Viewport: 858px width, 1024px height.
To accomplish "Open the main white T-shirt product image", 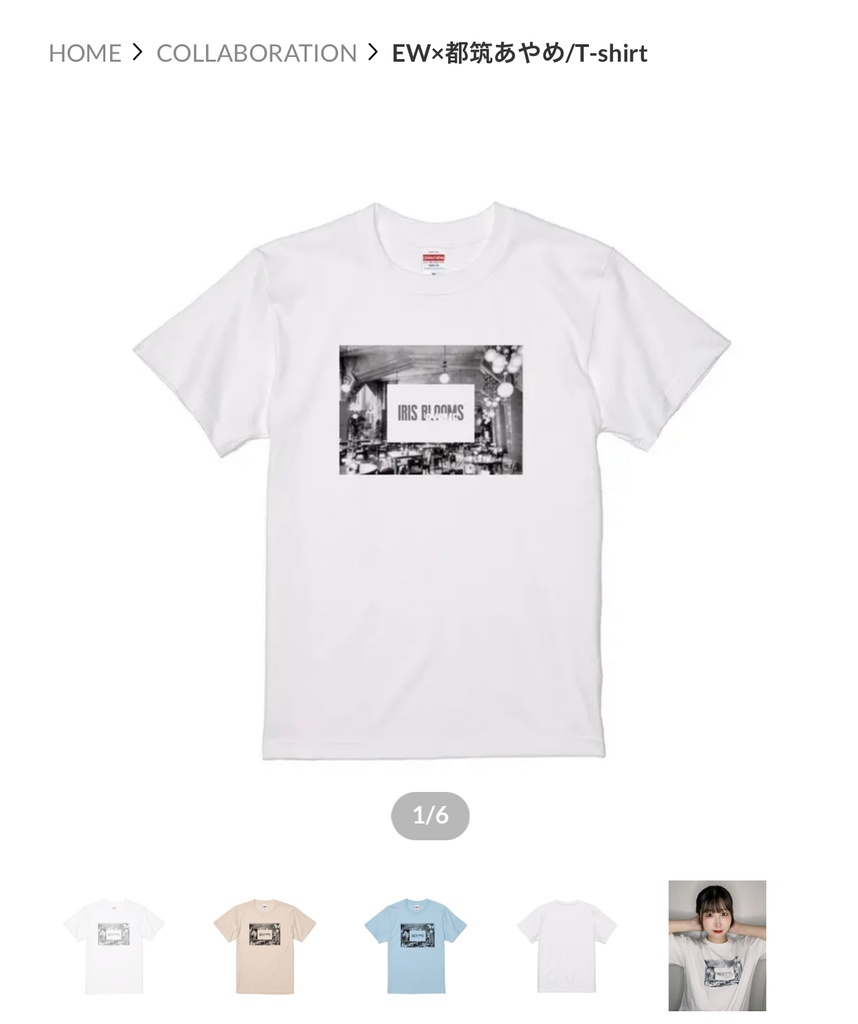I will pyautogui.click(x=430, y=480).
